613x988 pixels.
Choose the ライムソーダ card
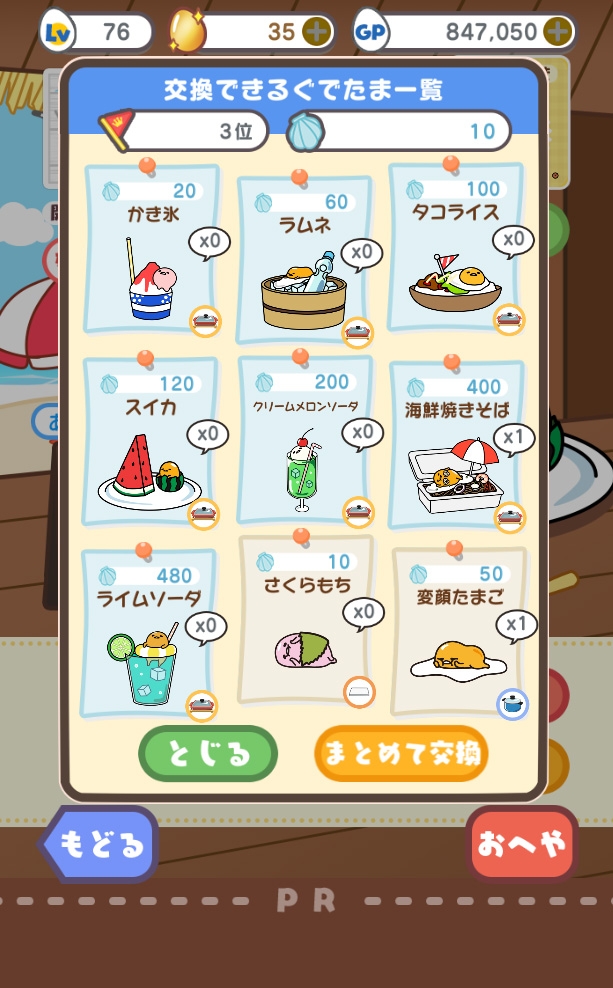(150, 634)
